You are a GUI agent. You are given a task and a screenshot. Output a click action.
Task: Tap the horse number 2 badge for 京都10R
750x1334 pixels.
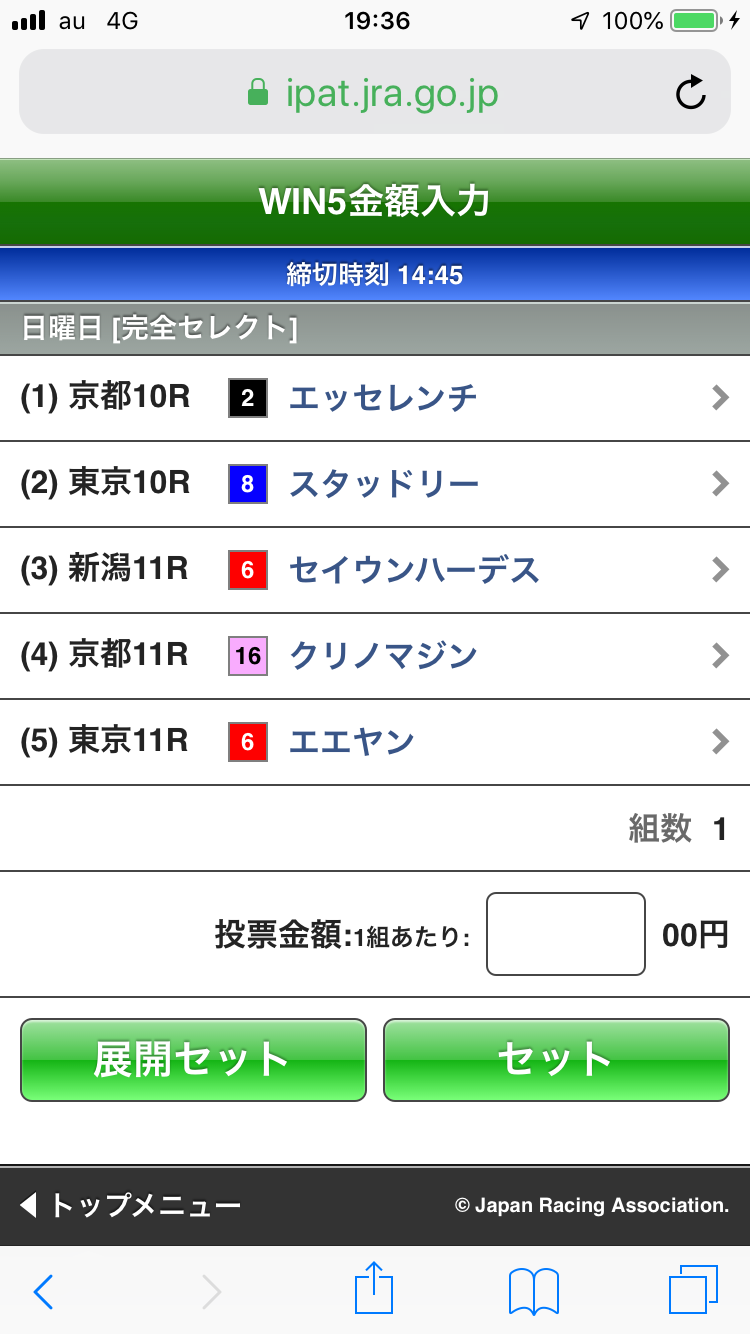(x=247, y=397)
